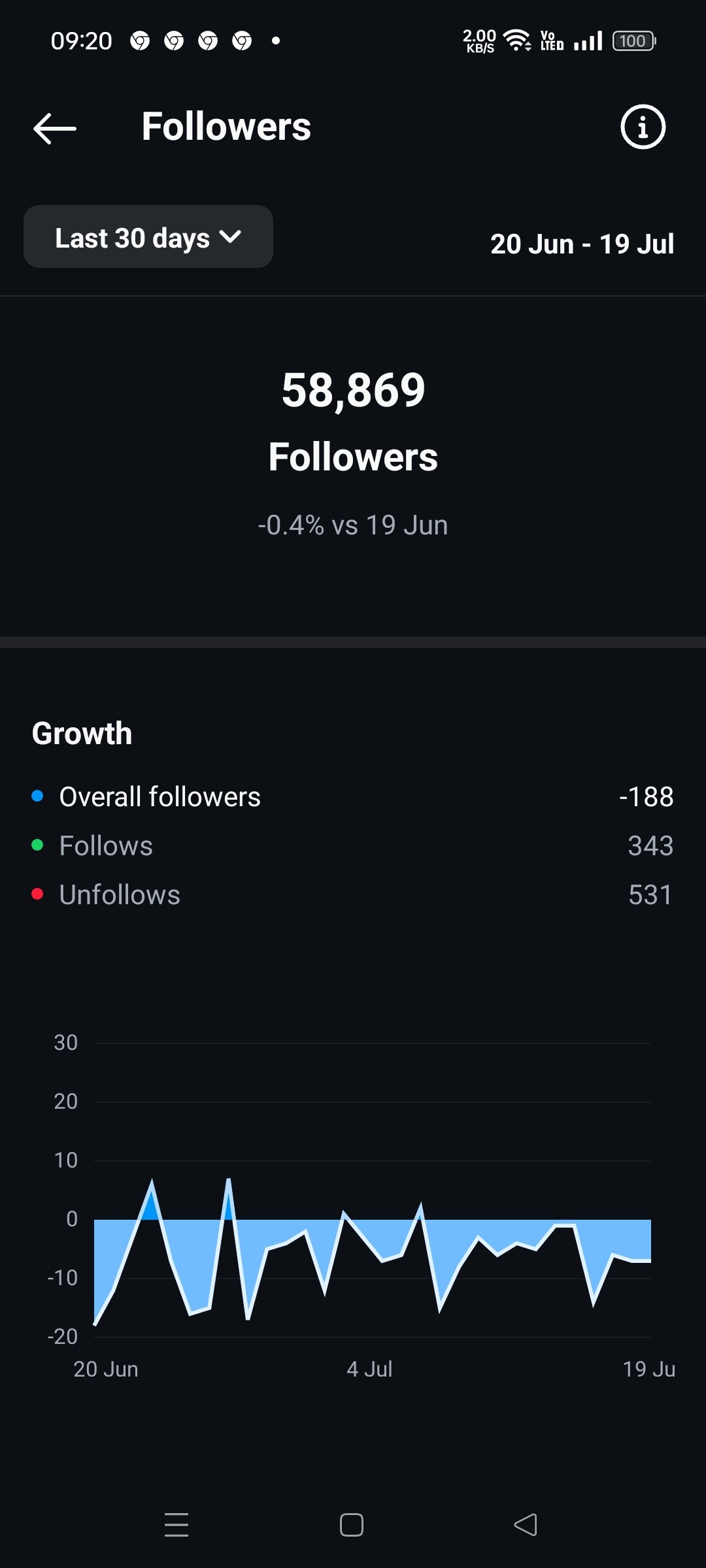Open recent apps from navigation bar
Screen dimensions: 706x1568
coord(176,1525)
